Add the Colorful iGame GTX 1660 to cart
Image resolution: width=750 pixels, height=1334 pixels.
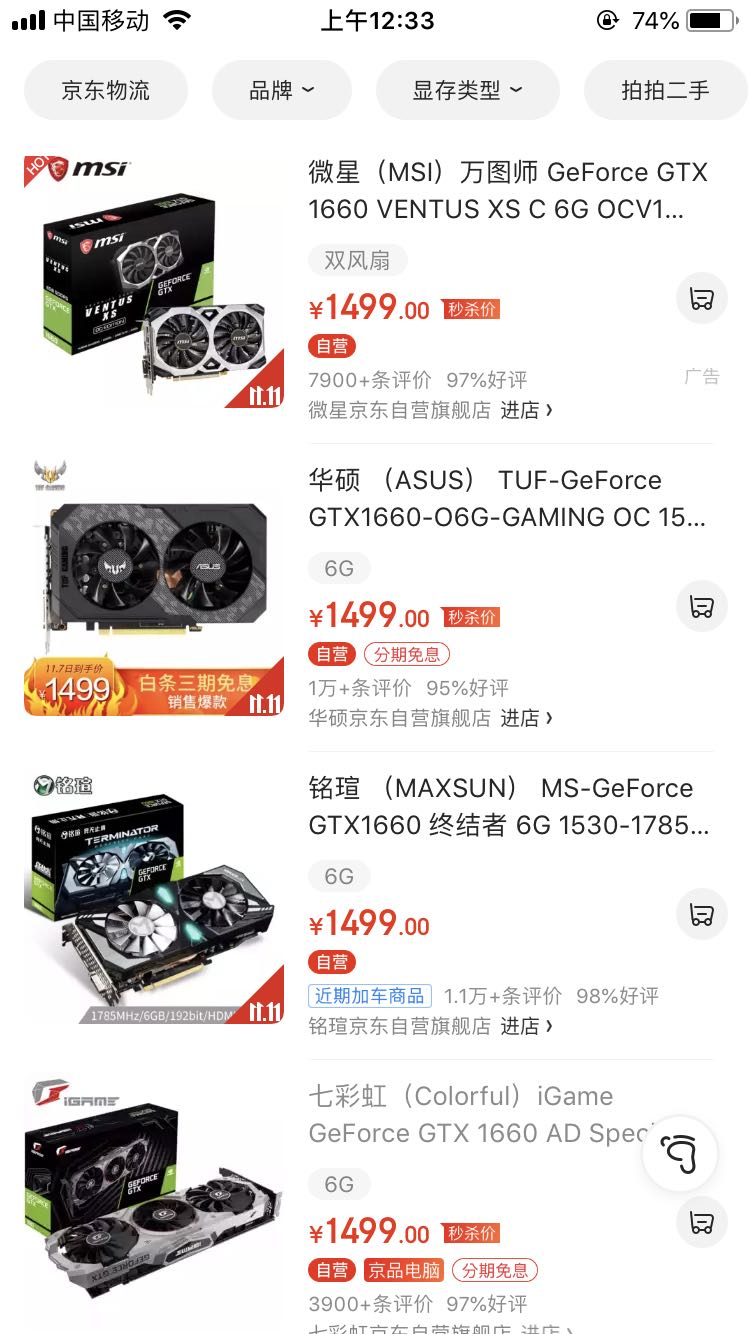click(701, 1222)
